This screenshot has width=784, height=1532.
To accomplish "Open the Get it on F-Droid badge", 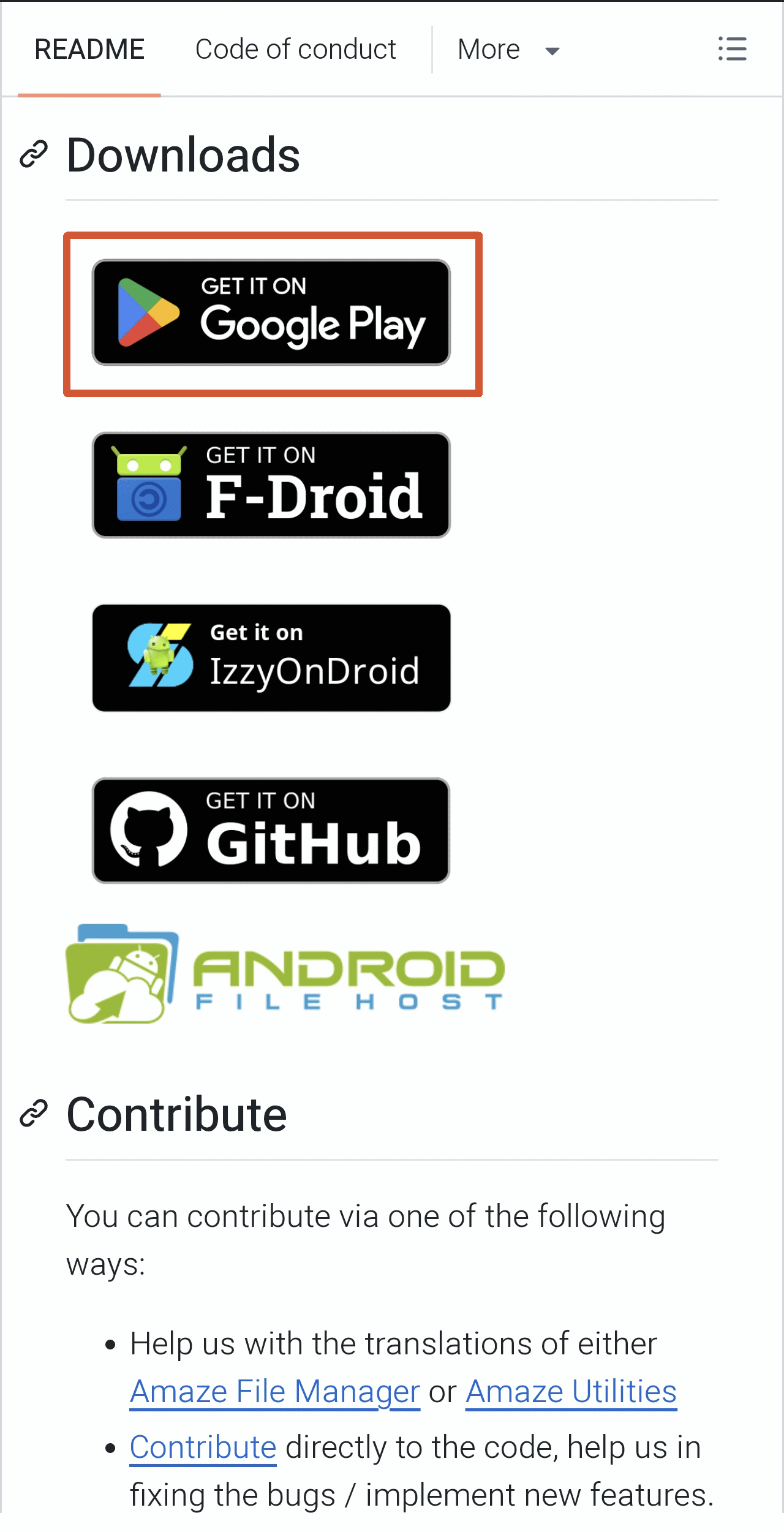I will (x=271, y=485).
